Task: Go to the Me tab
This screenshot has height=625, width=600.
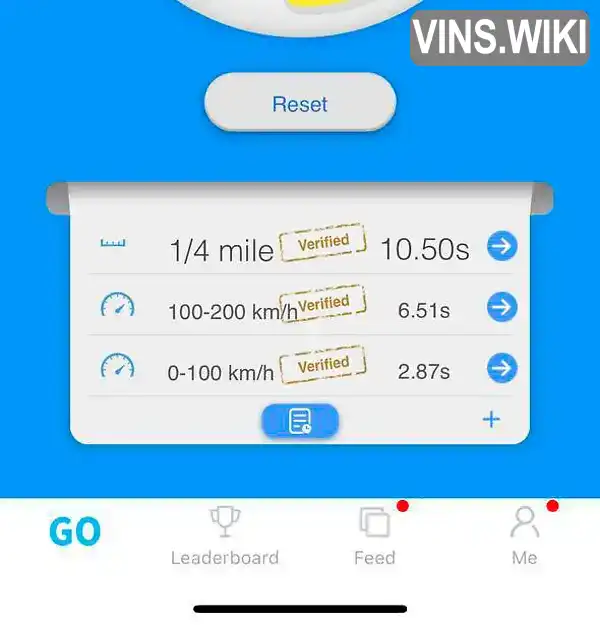Action: pos(524,537)
